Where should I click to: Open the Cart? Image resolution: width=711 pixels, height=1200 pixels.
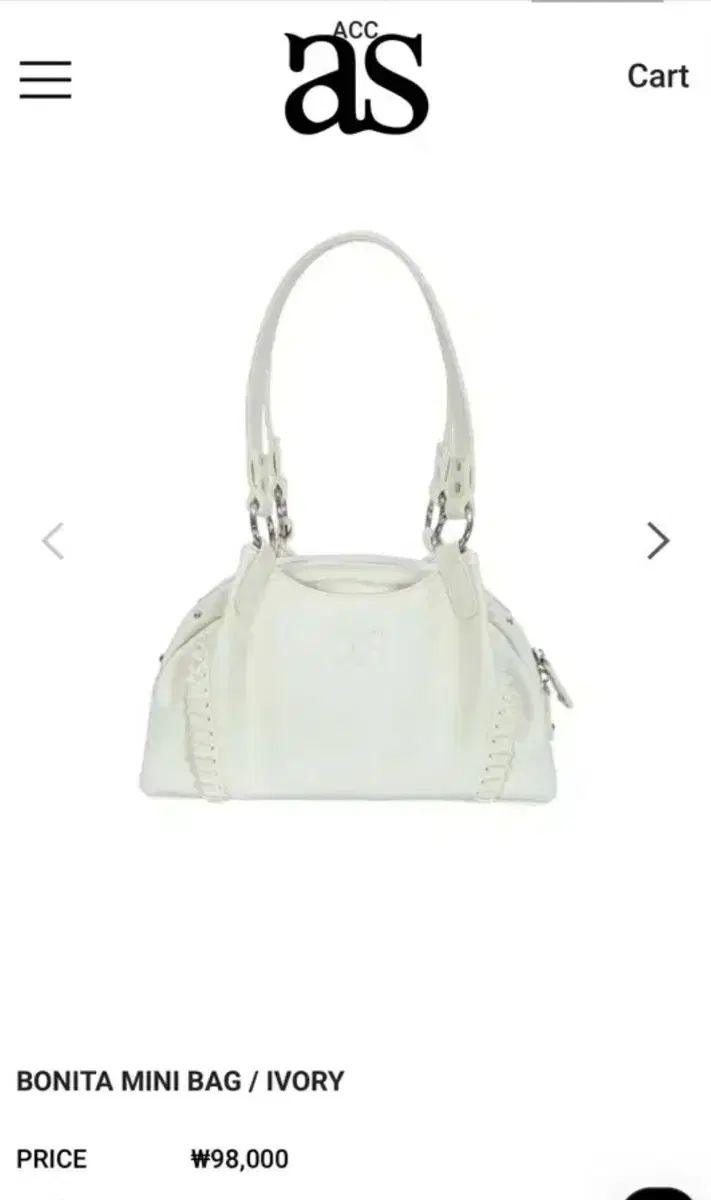[x=658, y=76]
